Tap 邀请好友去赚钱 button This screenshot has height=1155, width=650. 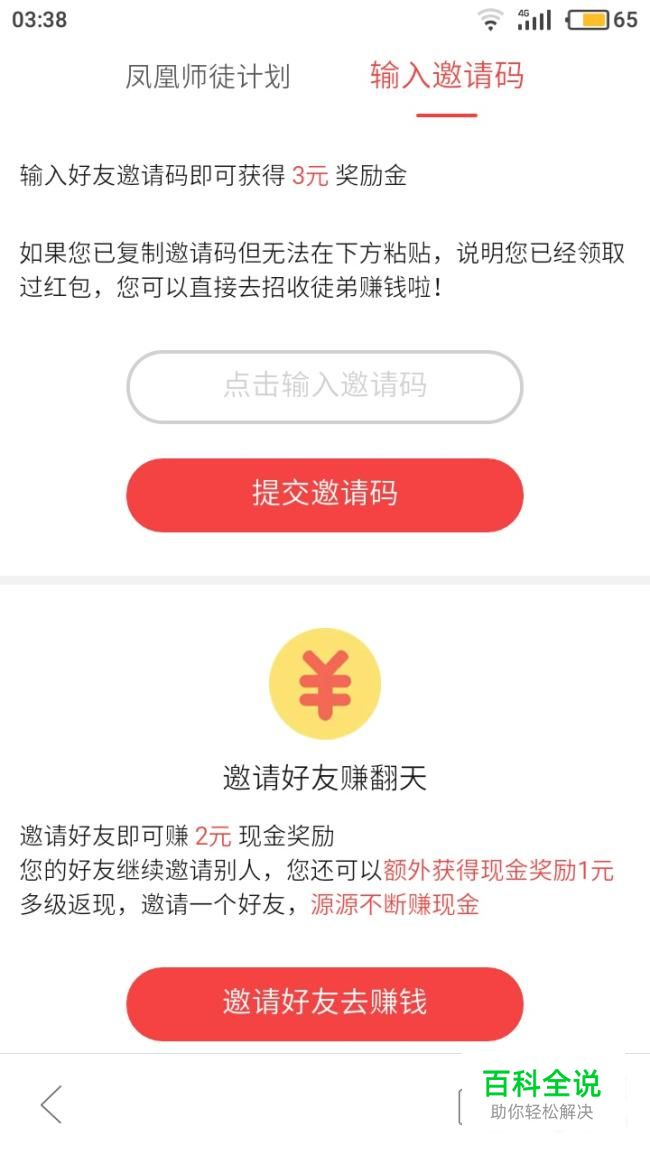[x=325, y=1003]
